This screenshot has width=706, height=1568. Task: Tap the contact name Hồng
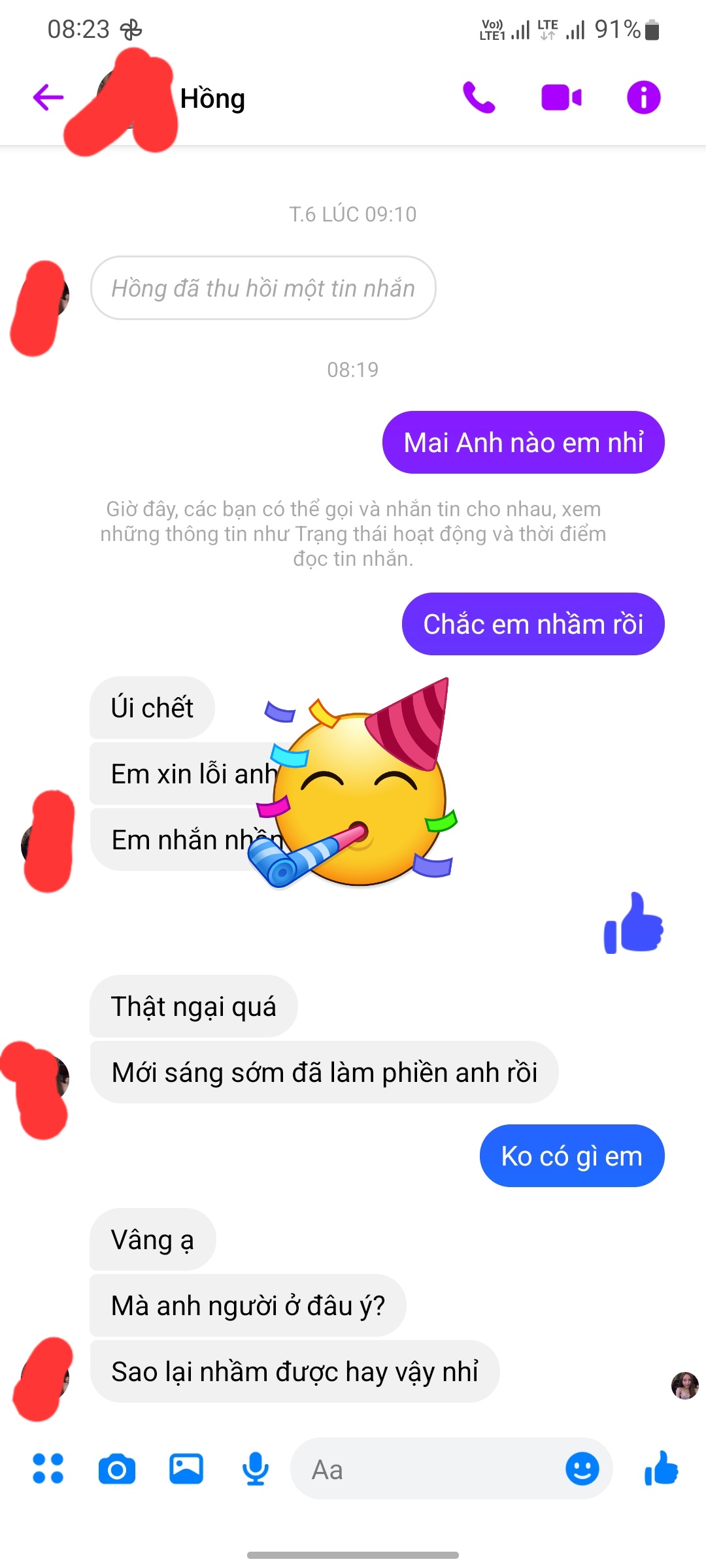pos(212,99)
